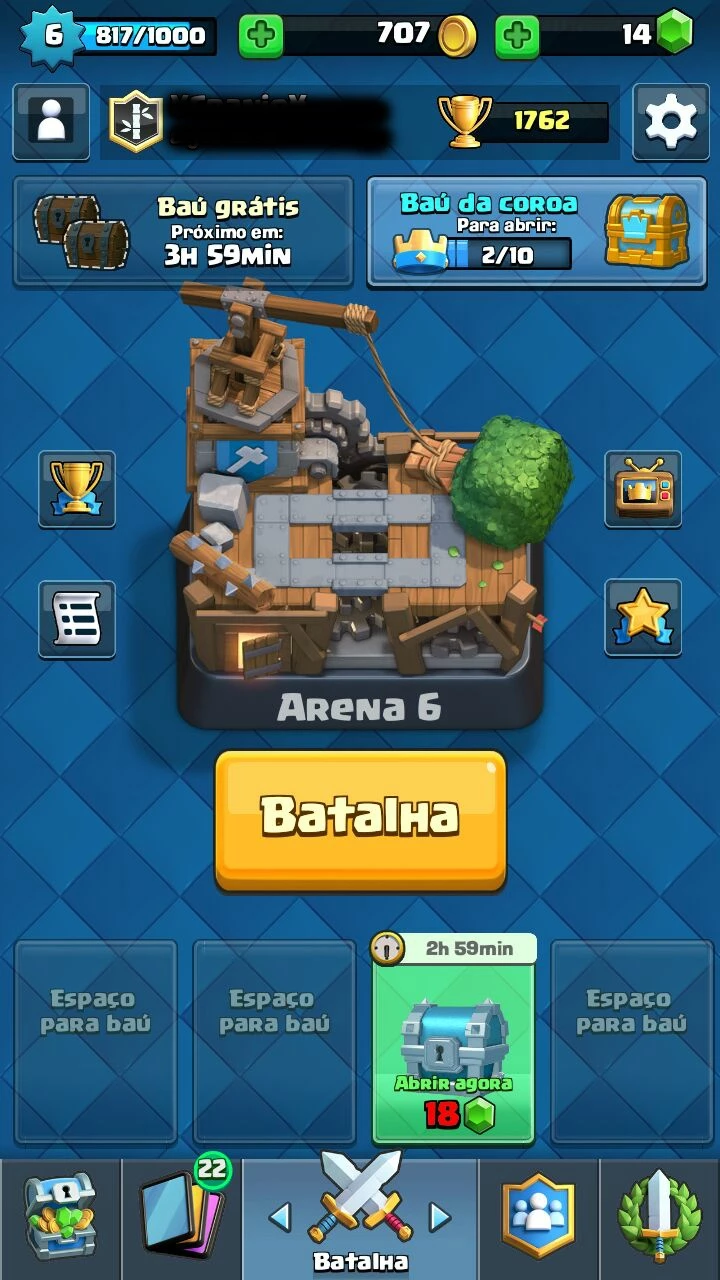
Task: Buy gems with the green plus button
Action: click(x=517, y=36)
